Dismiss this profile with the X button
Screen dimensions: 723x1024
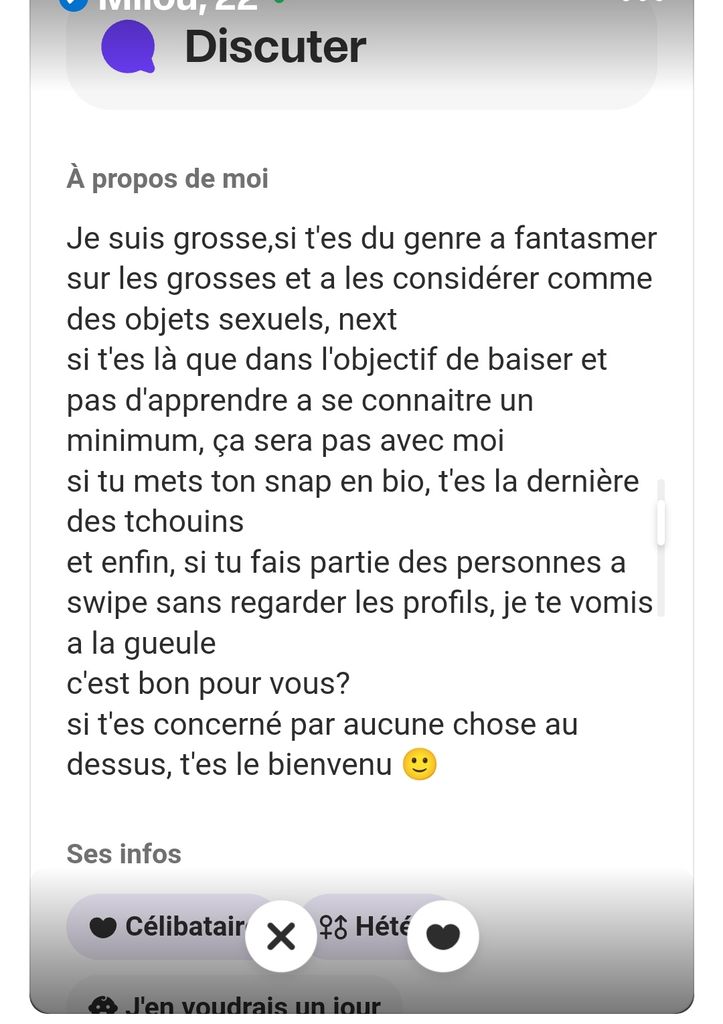point(281,936)
